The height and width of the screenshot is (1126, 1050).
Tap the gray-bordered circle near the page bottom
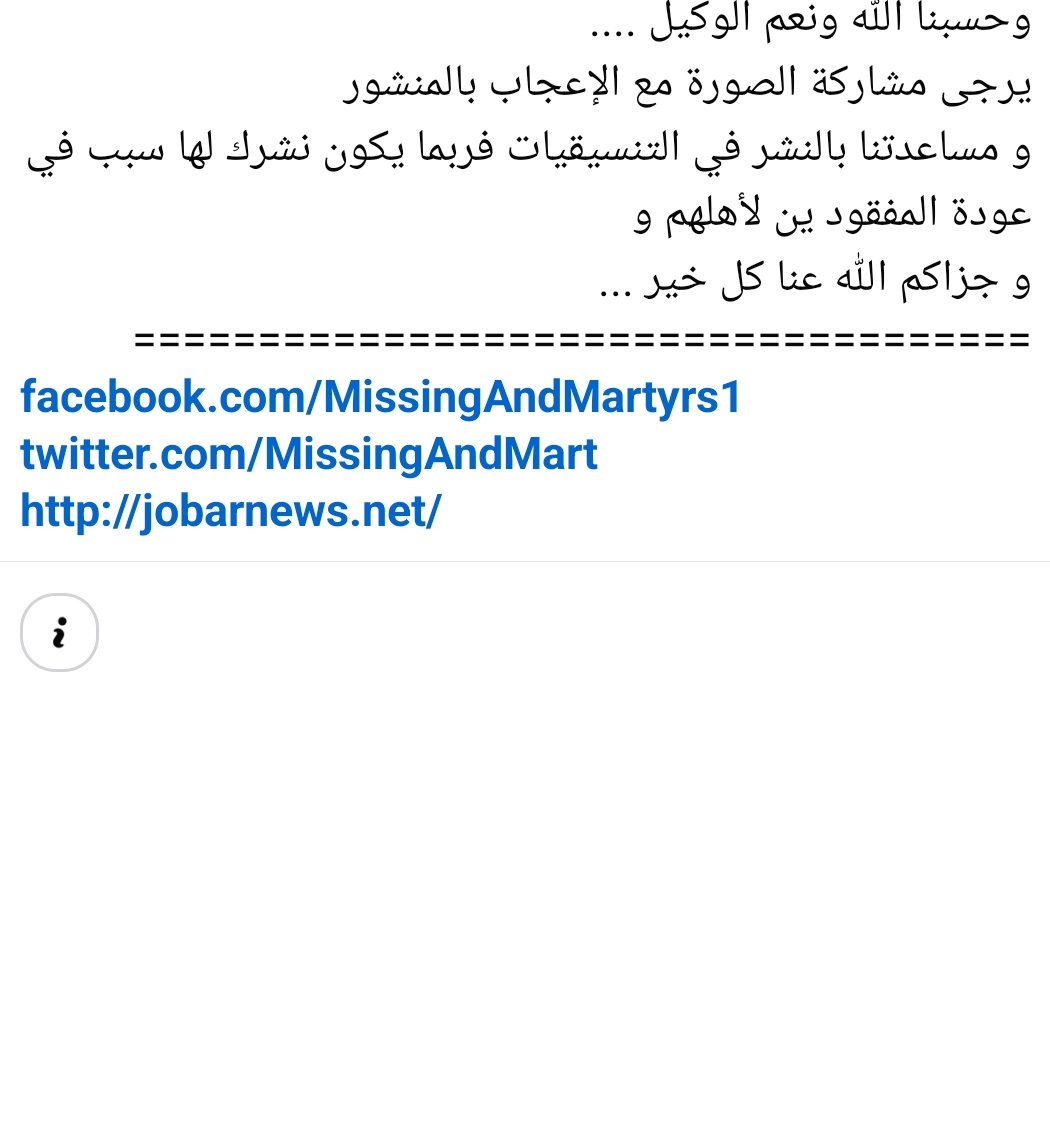59,632
